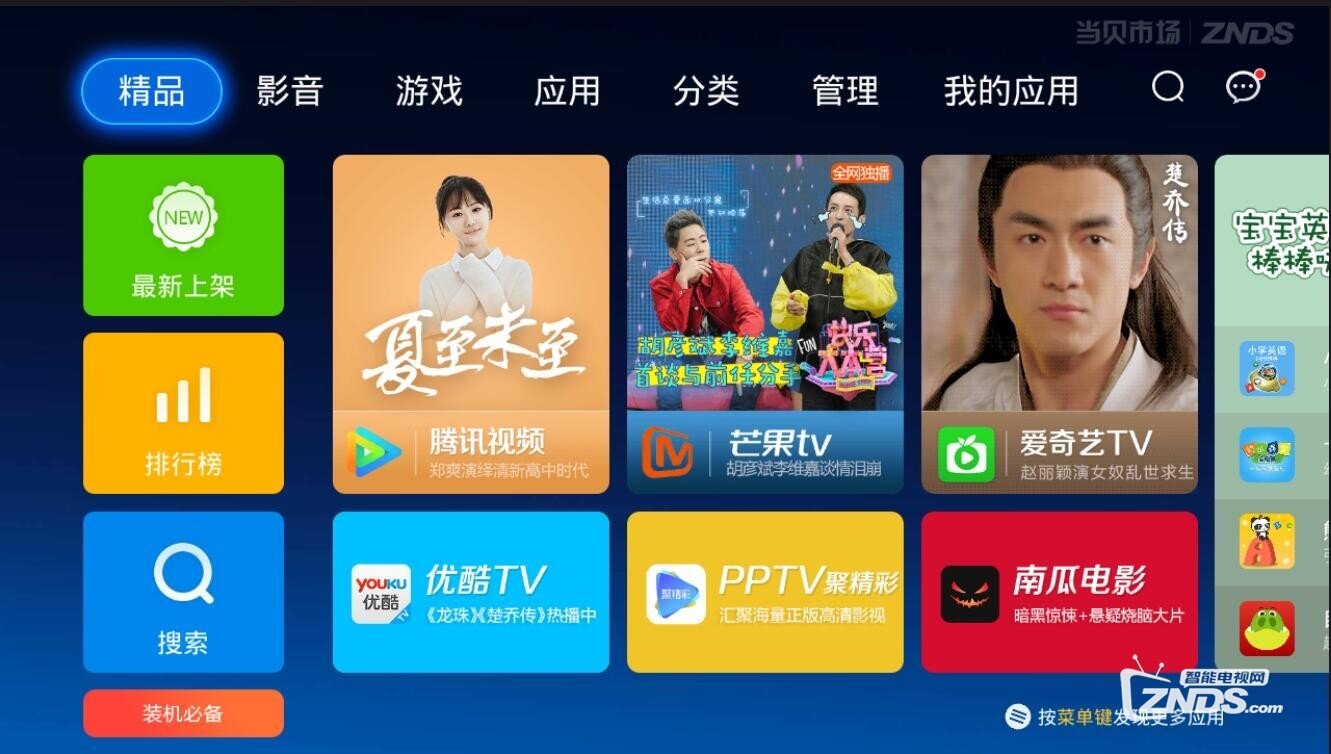The image size is (1331, 754).
Task: Switch to the 影音 tab
Action: [x=290, y=91]
